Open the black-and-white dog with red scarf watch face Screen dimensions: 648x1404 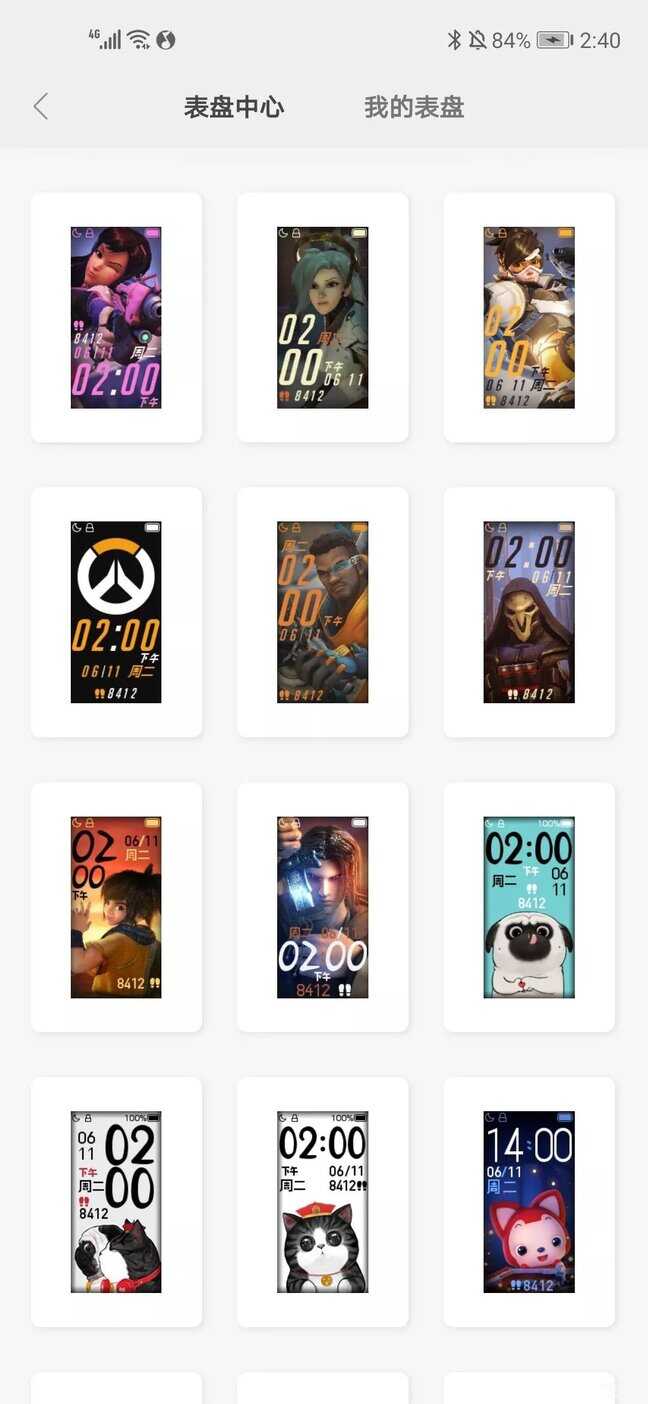[x=116, y=1202]
